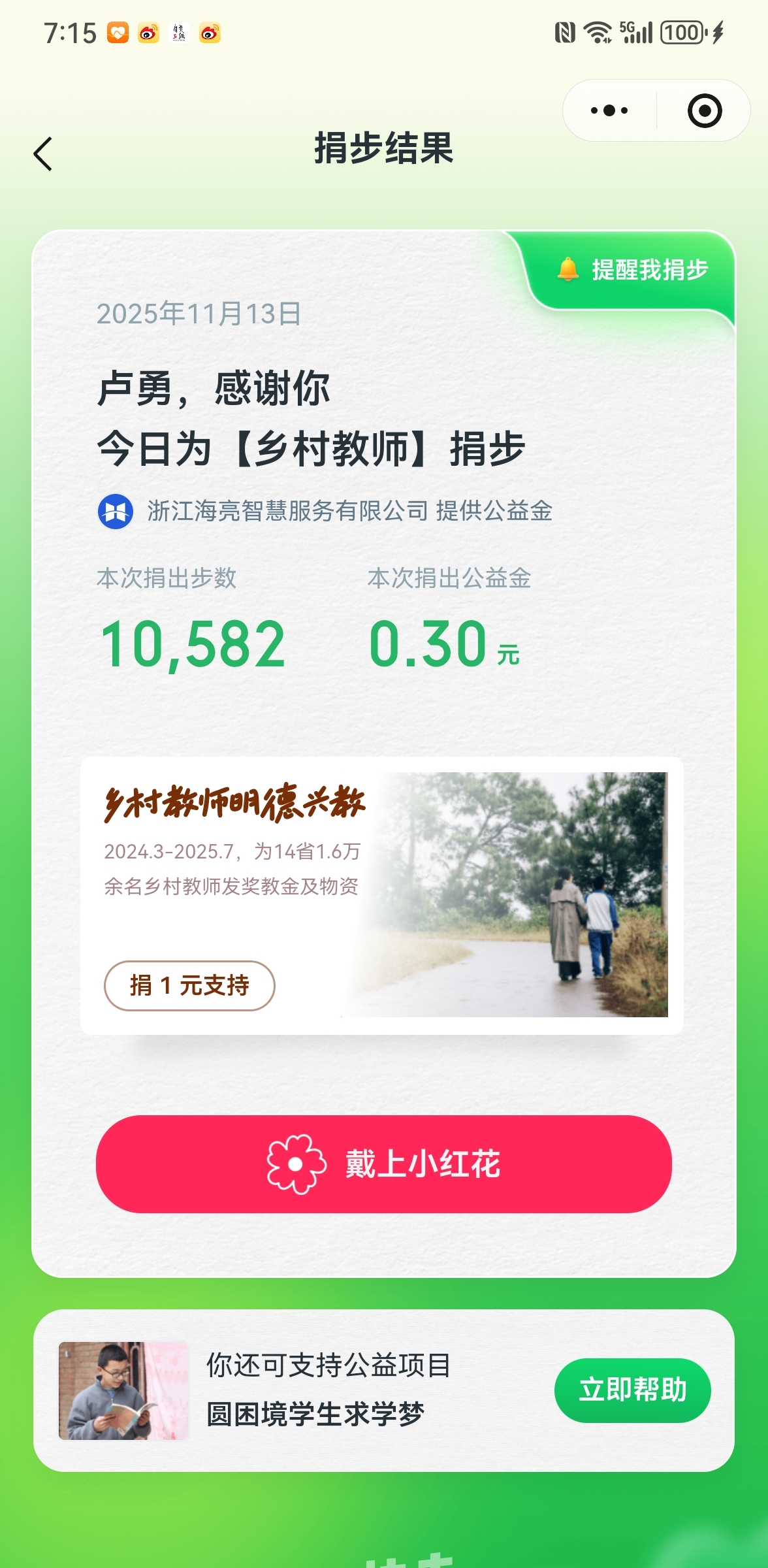The image size is (768, 1568).
Task: Close the mini program with the circle button
Action: [x=704, y=110]
